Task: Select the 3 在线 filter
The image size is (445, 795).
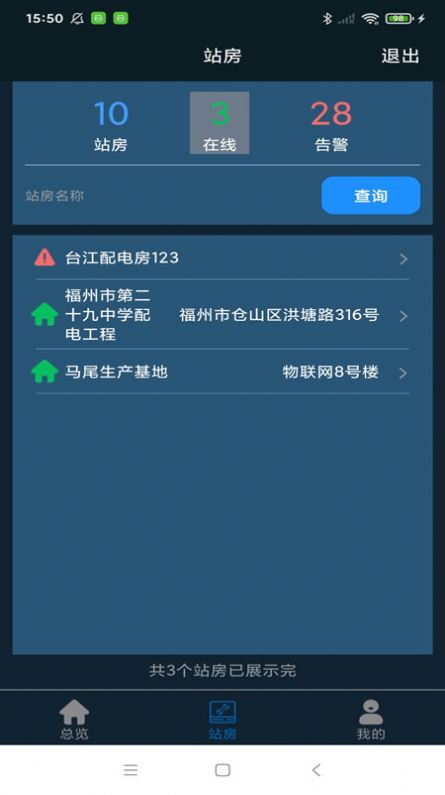Action: 219,123
